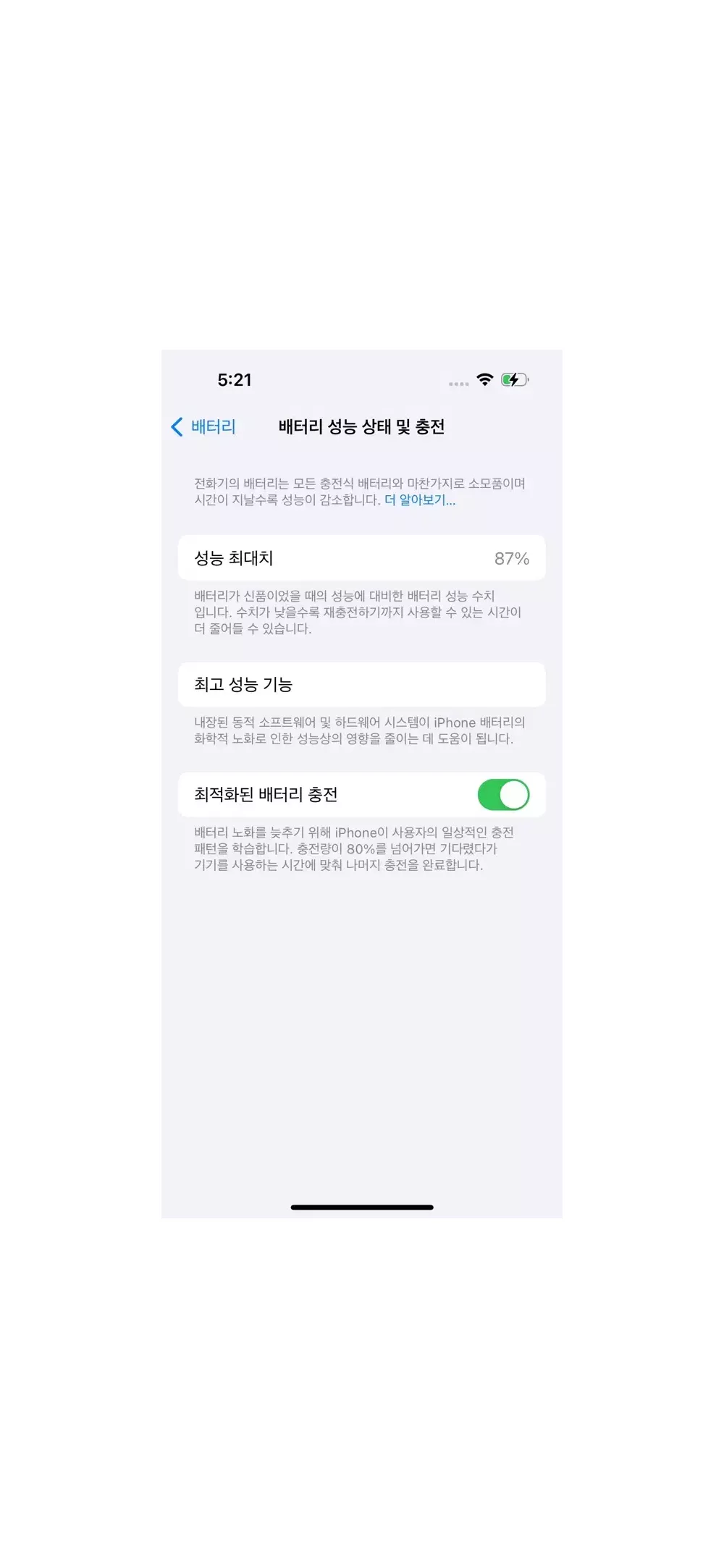724x1568 pixels.
Task: Open the 더 알아보기 link
Action: pos(419,500)
